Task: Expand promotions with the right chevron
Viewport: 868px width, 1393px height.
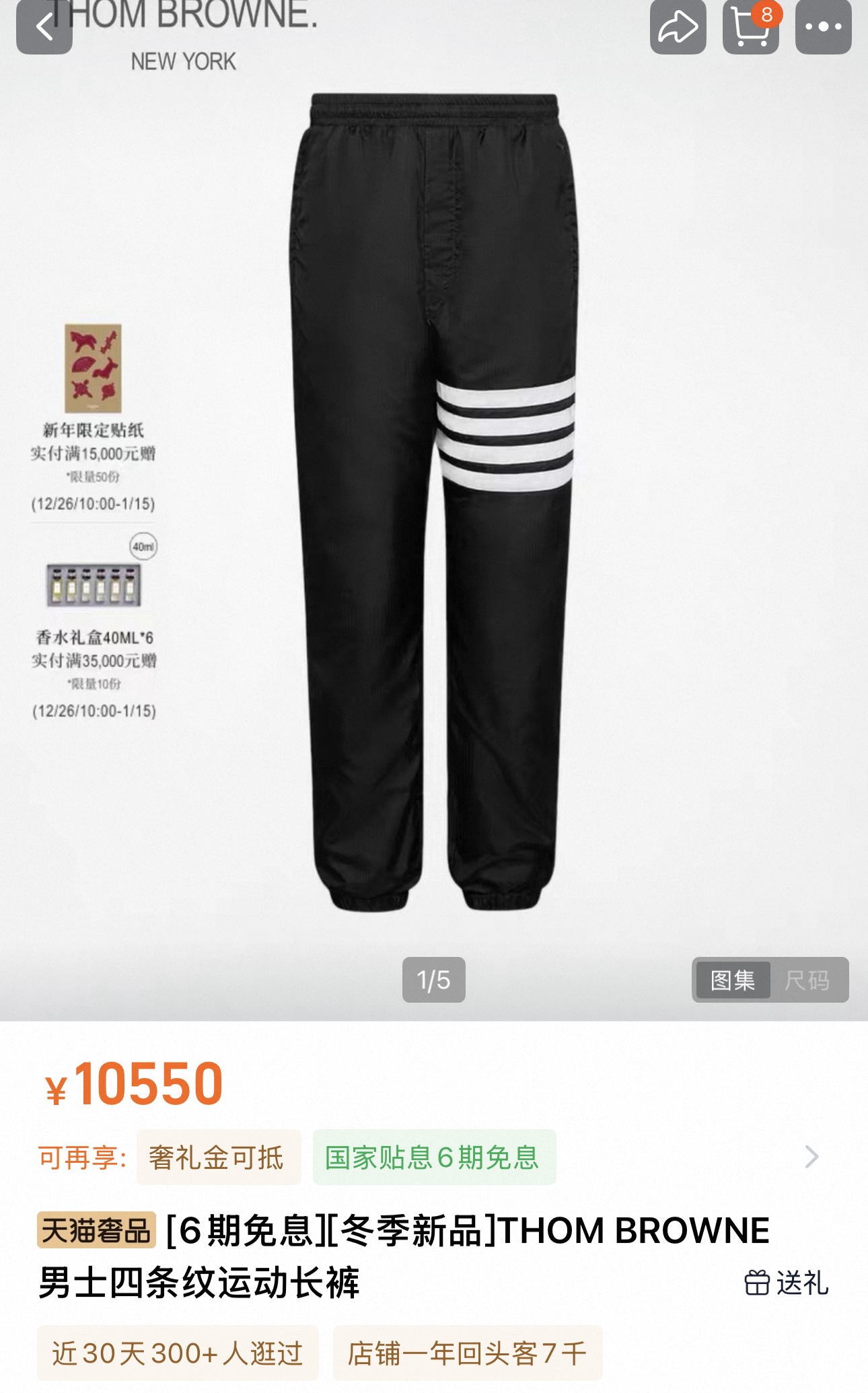Action: coord(811,1157)
